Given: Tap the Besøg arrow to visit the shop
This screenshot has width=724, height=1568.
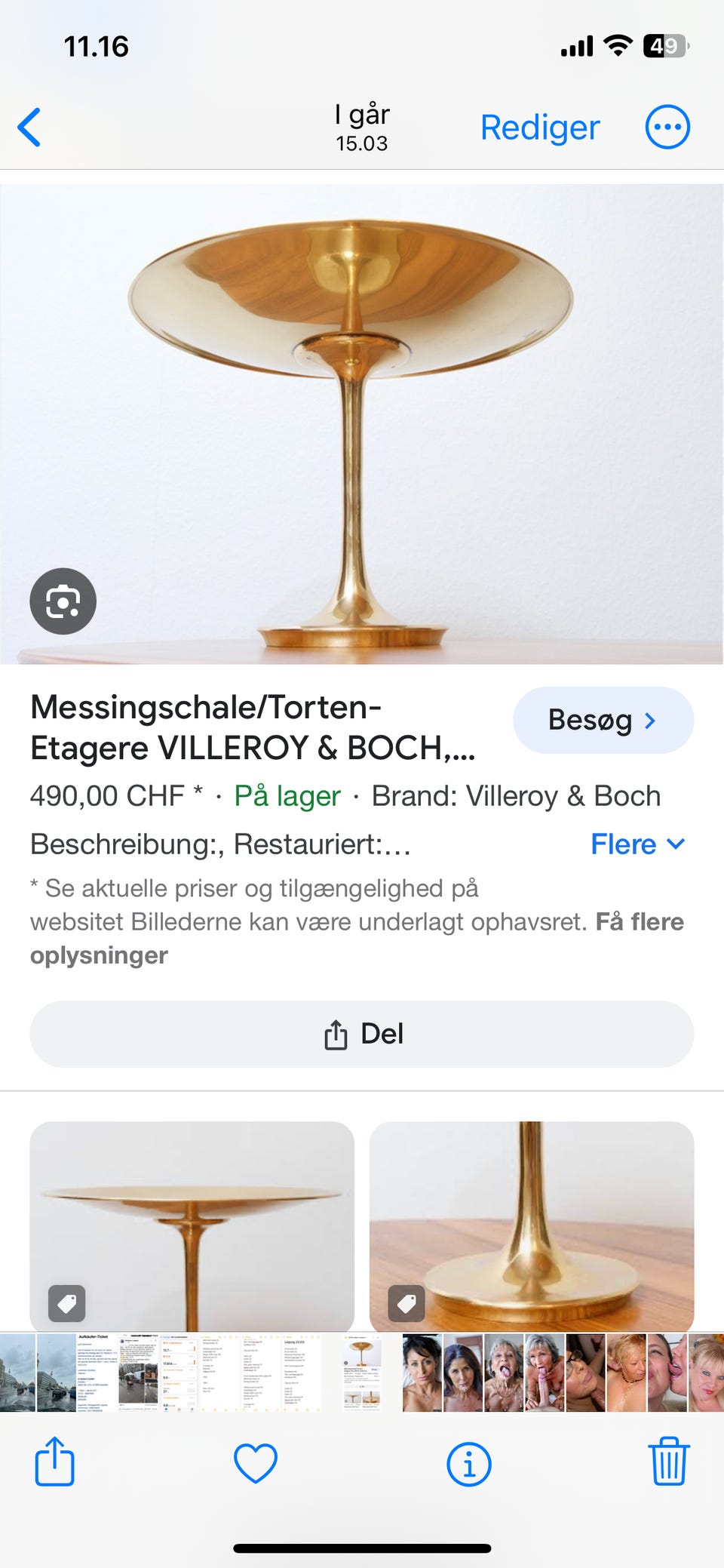Looking at the screenshot, I should pyautogui.click(x=649, y=721).
